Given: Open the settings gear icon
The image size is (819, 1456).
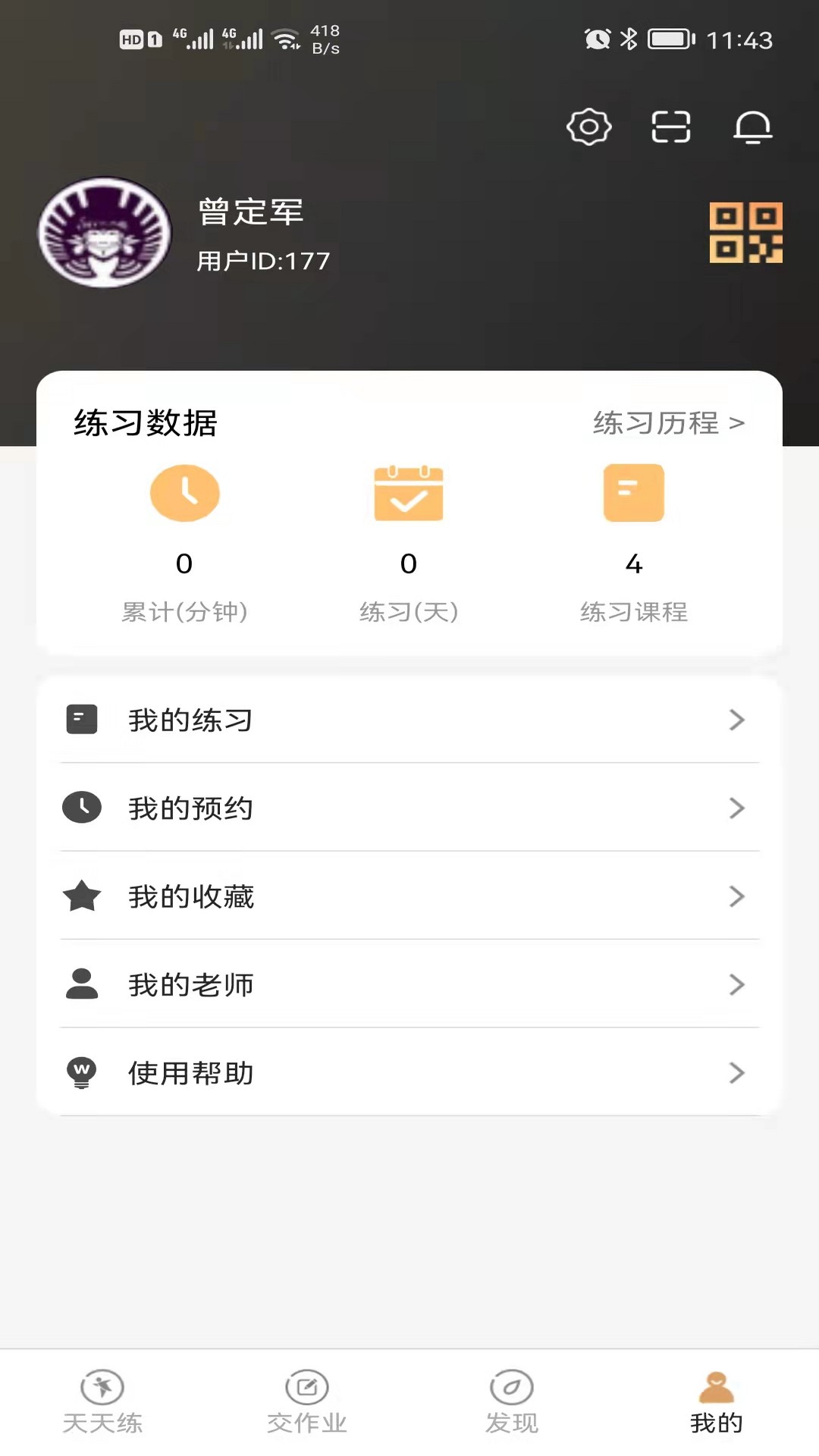Looking at the screenshot, I should click(588, 127).
